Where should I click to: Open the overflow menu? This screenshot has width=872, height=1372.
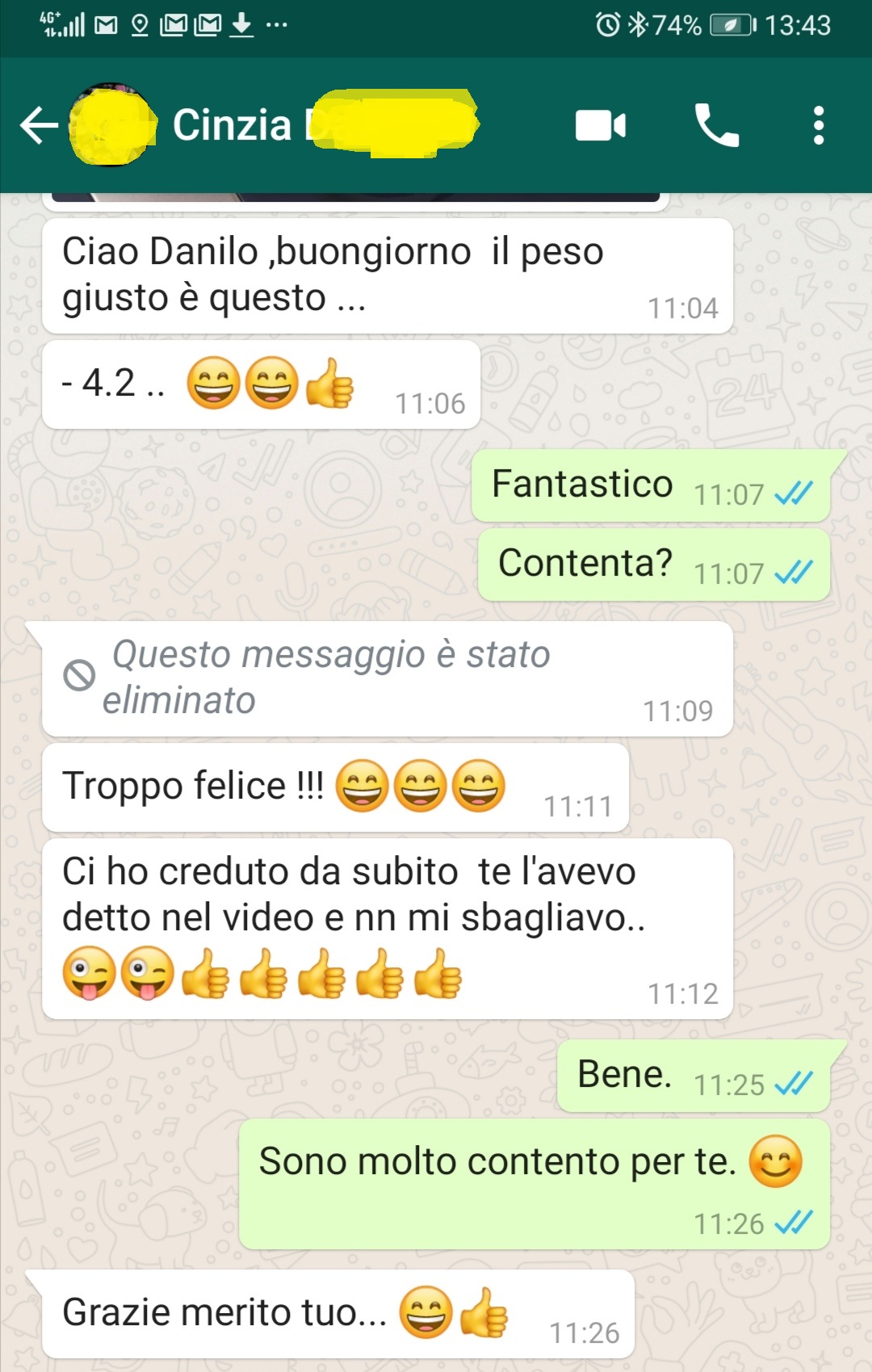818,126
